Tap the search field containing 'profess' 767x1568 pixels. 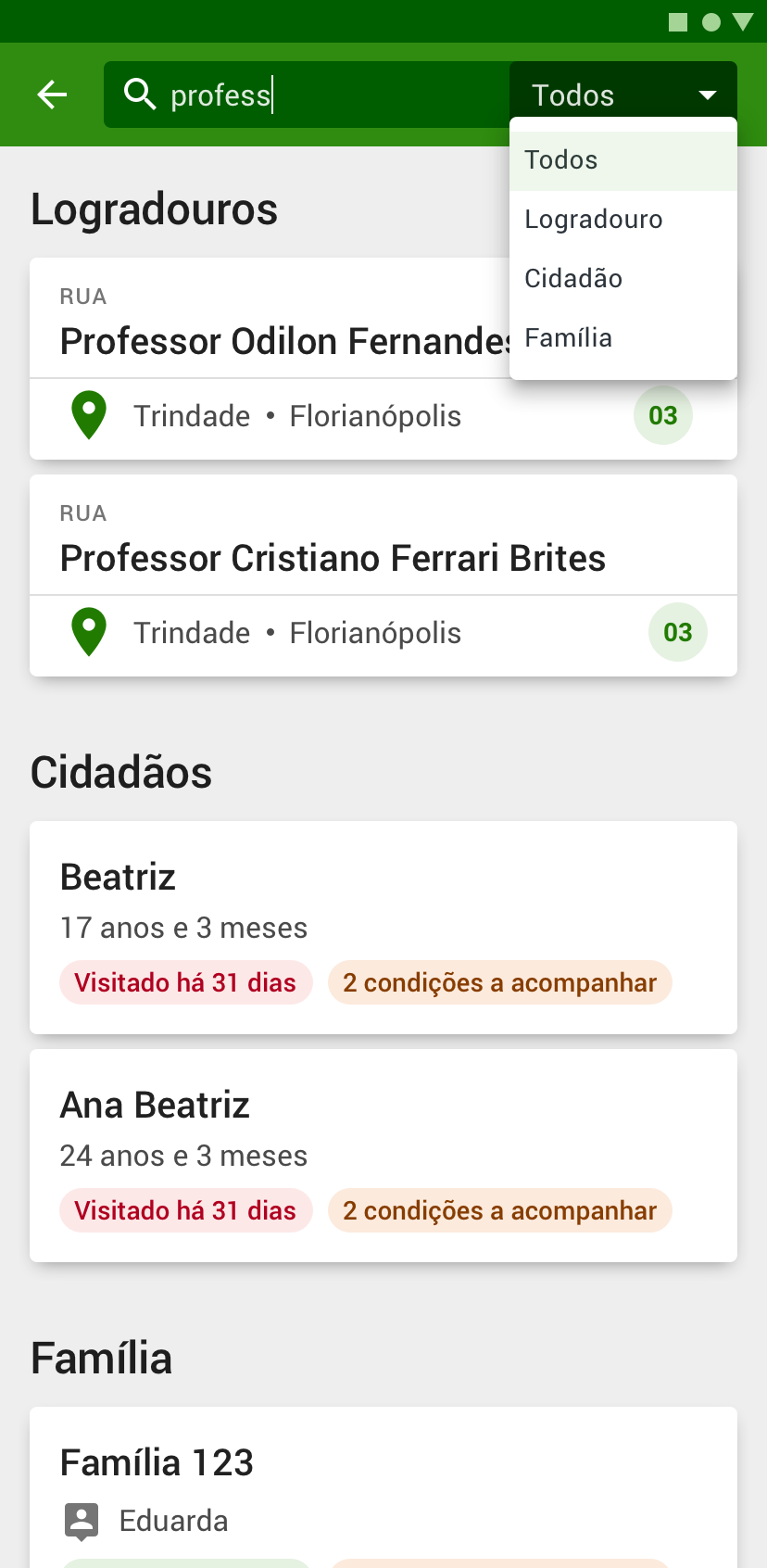(307, 95)
